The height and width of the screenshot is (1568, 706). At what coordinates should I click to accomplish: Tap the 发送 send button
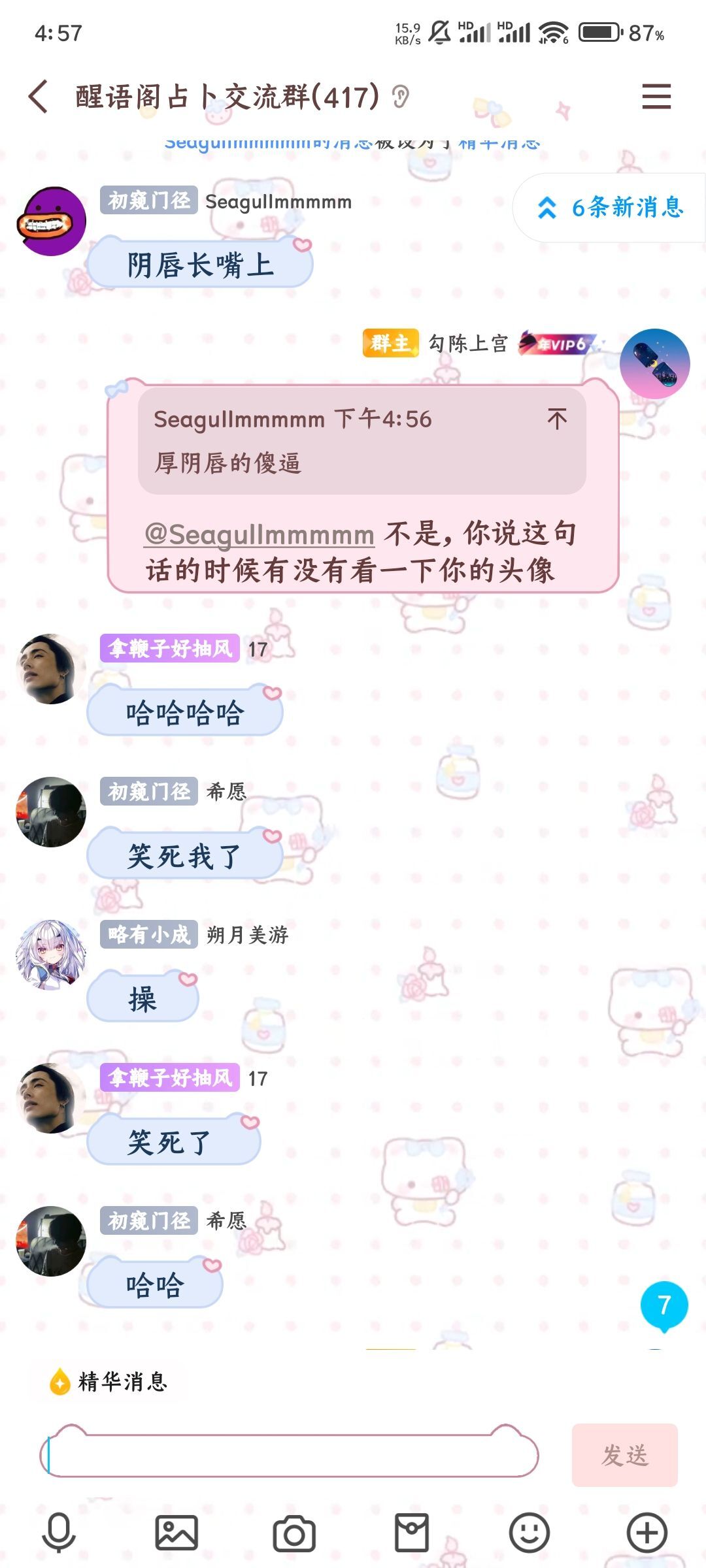coord(624,1455)
